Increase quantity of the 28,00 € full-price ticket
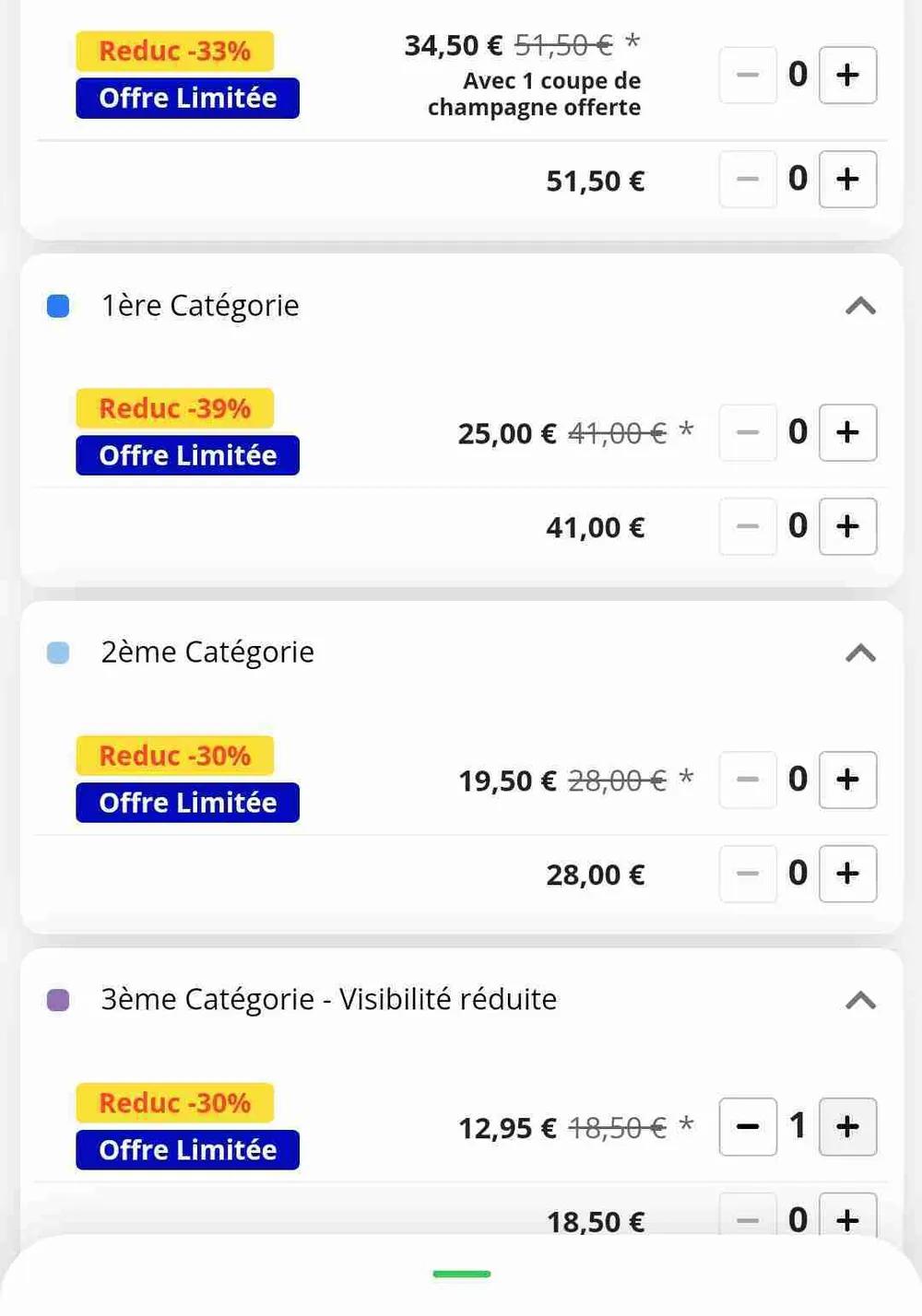Viewport: 922px width, 1316px height. (x=847, y=874)
